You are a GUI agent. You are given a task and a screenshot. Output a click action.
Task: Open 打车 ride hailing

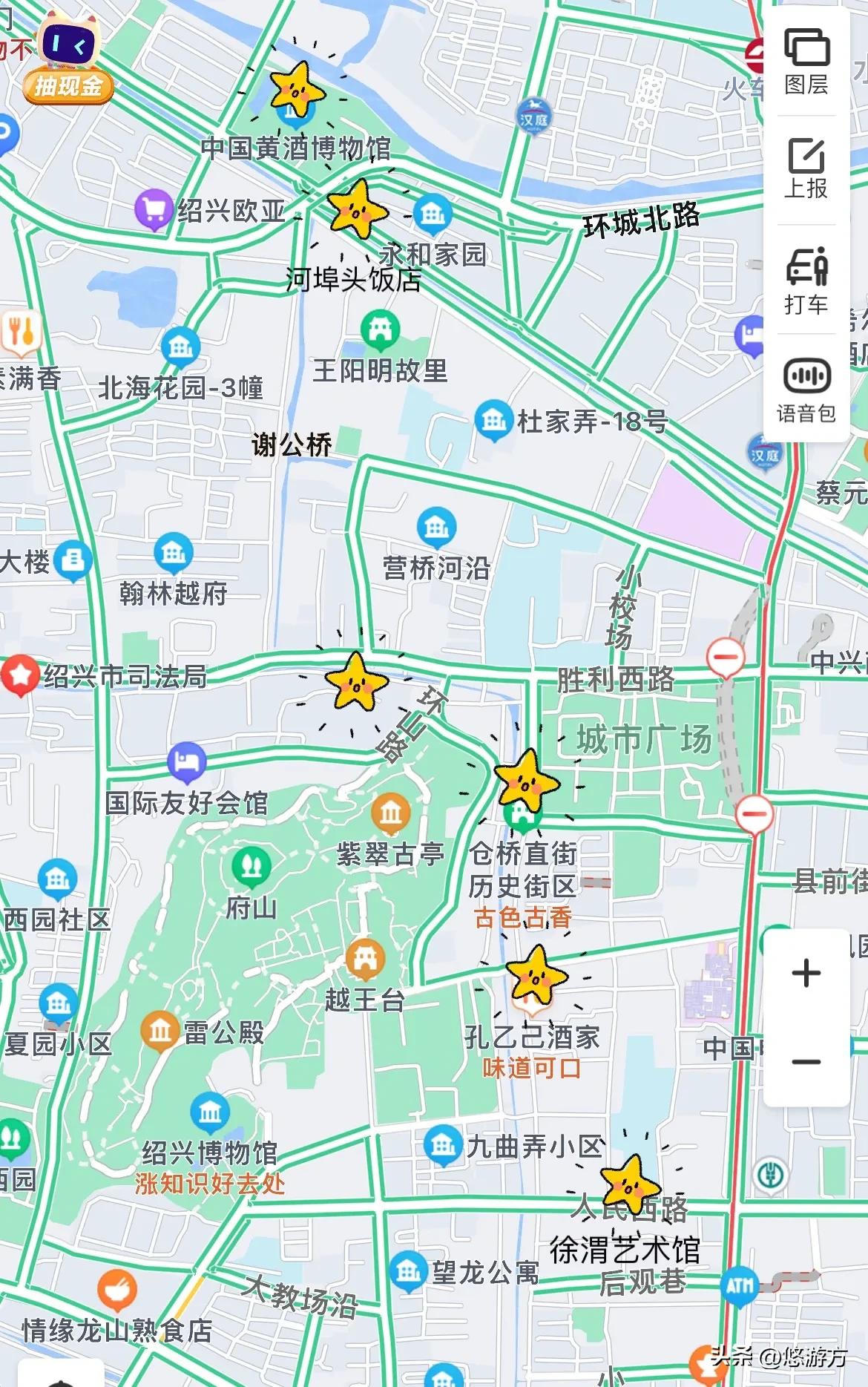click(x=806, y=281)
